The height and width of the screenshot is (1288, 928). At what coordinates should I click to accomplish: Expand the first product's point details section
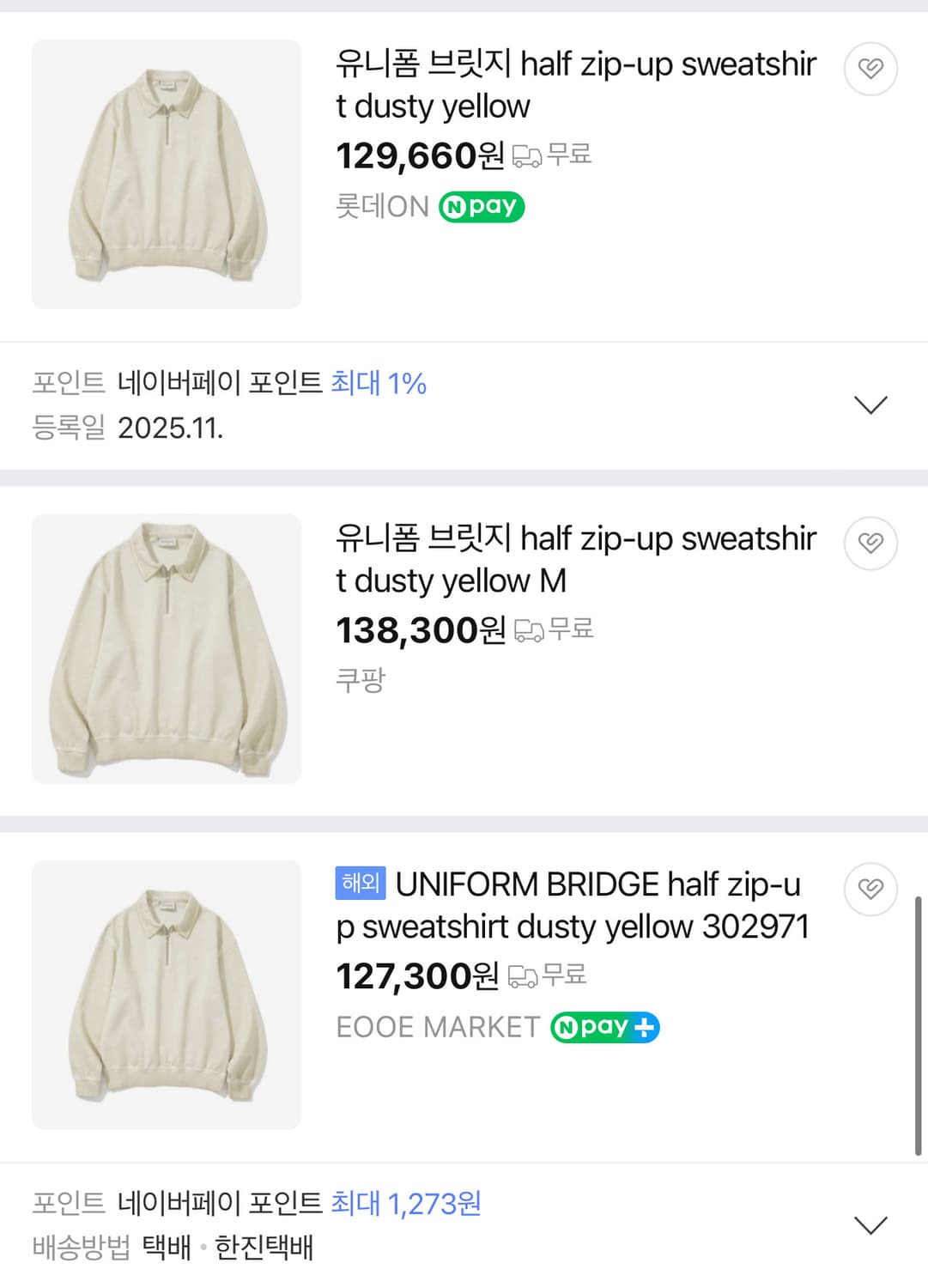point(870,404)
